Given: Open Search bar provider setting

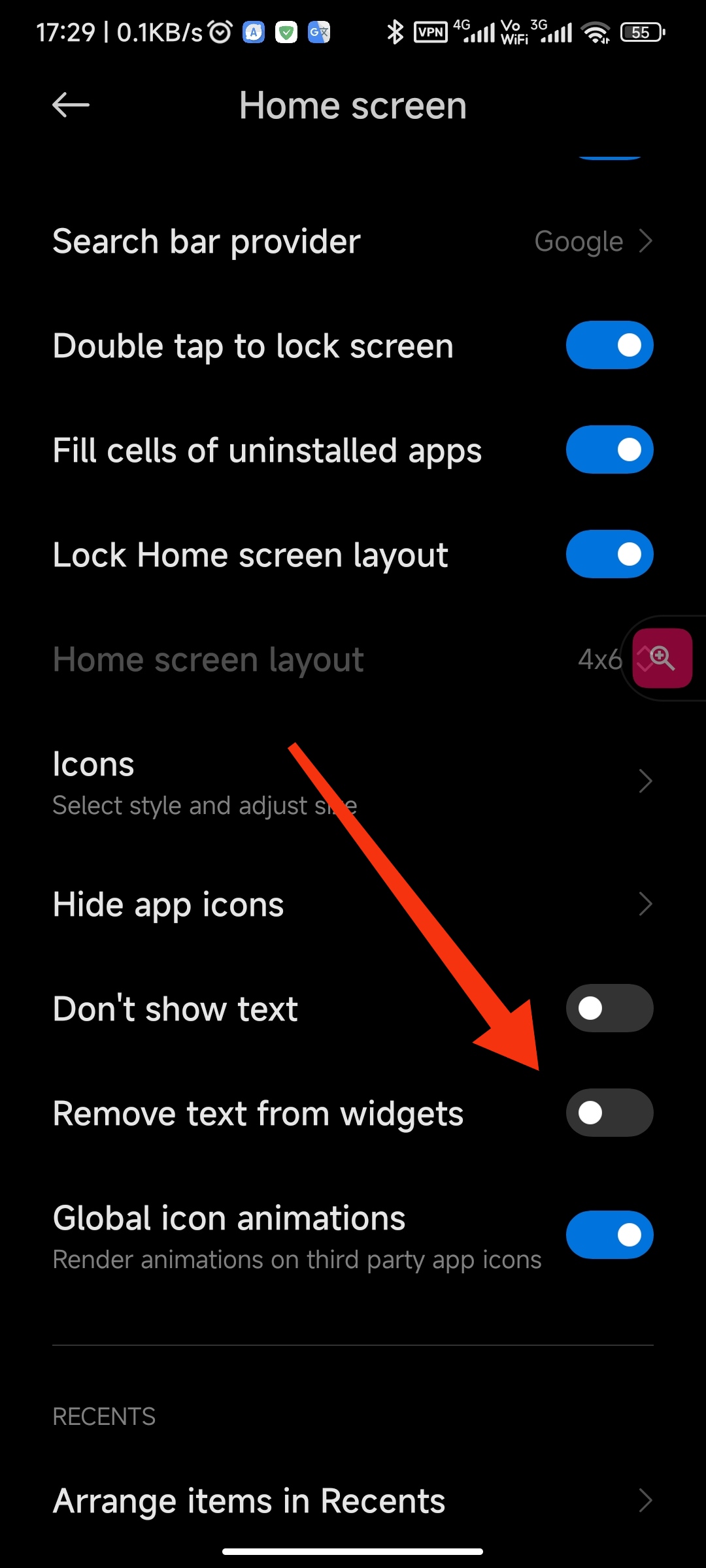Looking at the screenshot, I should tap(353, 242).
